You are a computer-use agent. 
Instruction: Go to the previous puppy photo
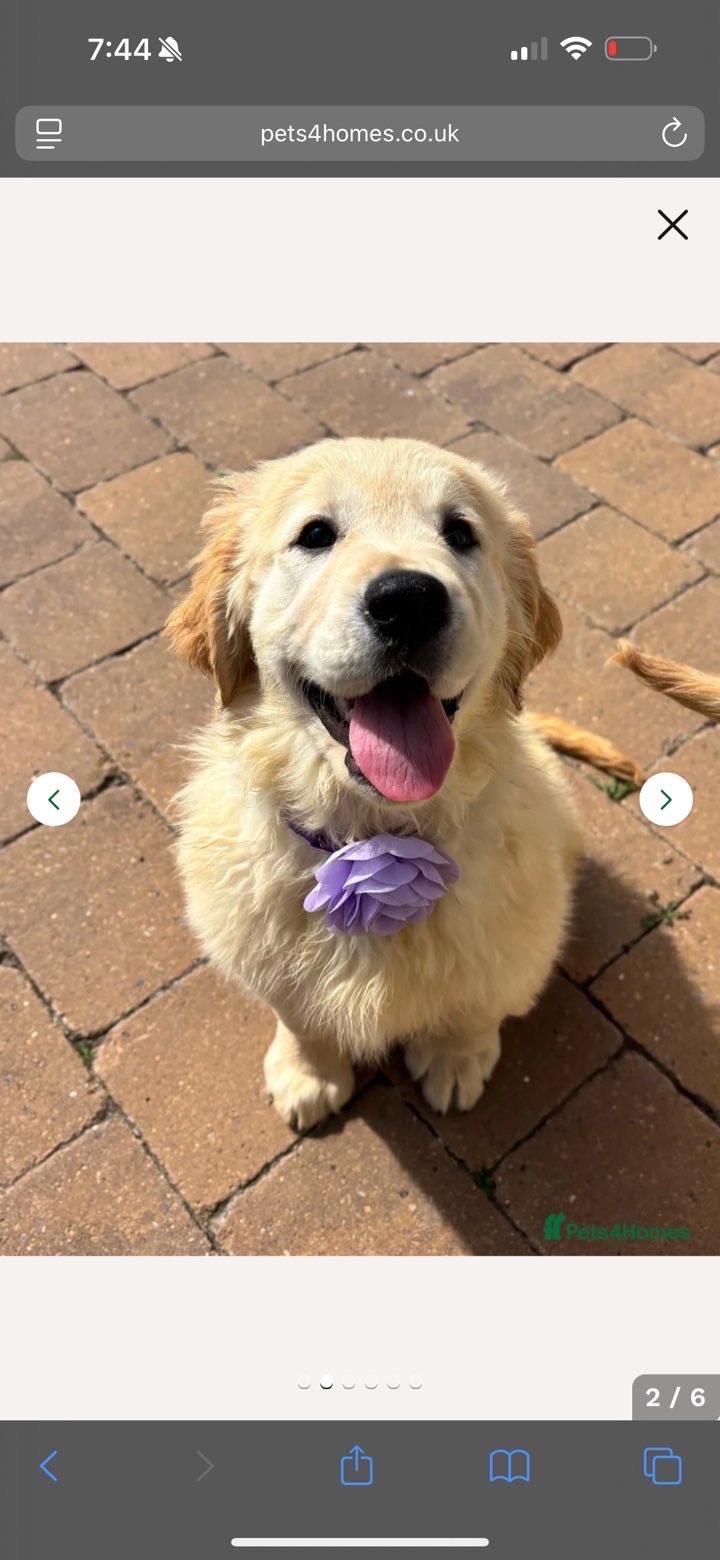[x=54, y=799]
